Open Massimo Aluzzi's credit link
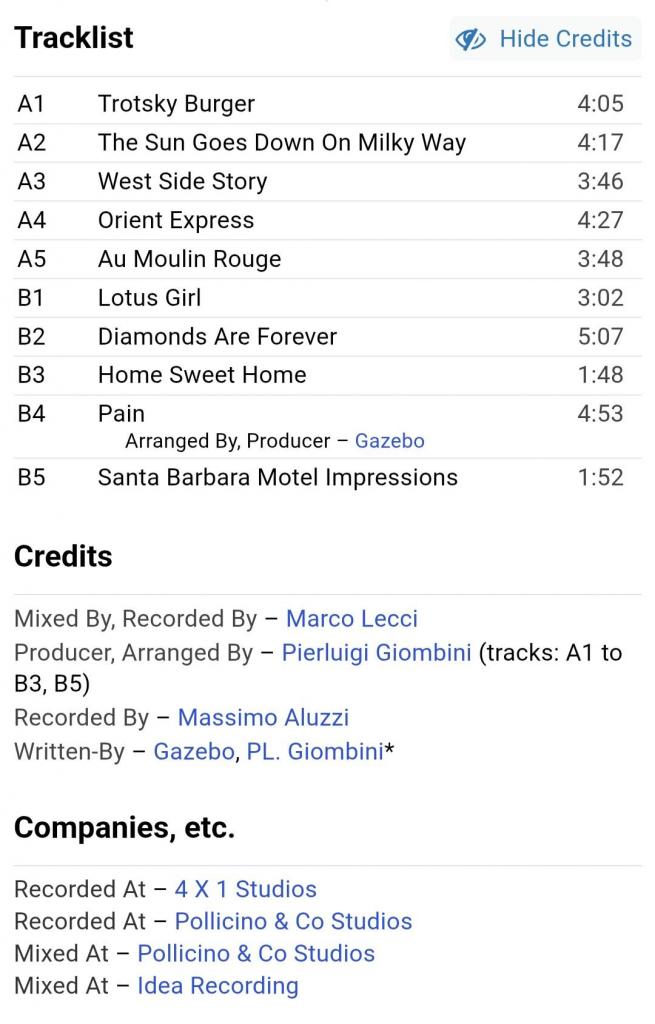 click(263, 717)
